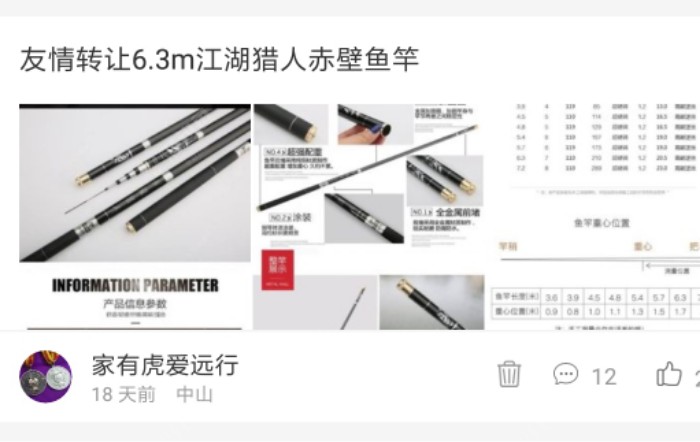Like this post with thumbs up
The height and width of the screenshot is (442, 700).
669,374
